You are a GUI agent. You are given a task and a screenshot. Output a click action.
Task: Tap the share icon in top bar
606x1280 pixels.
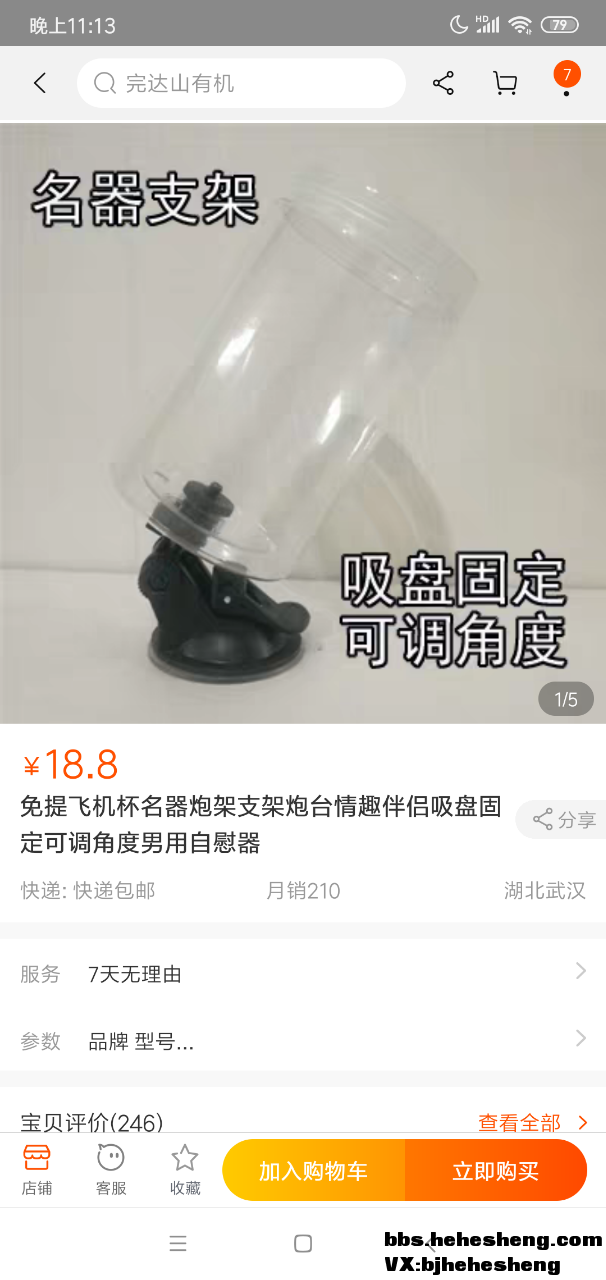pos(443,83)
